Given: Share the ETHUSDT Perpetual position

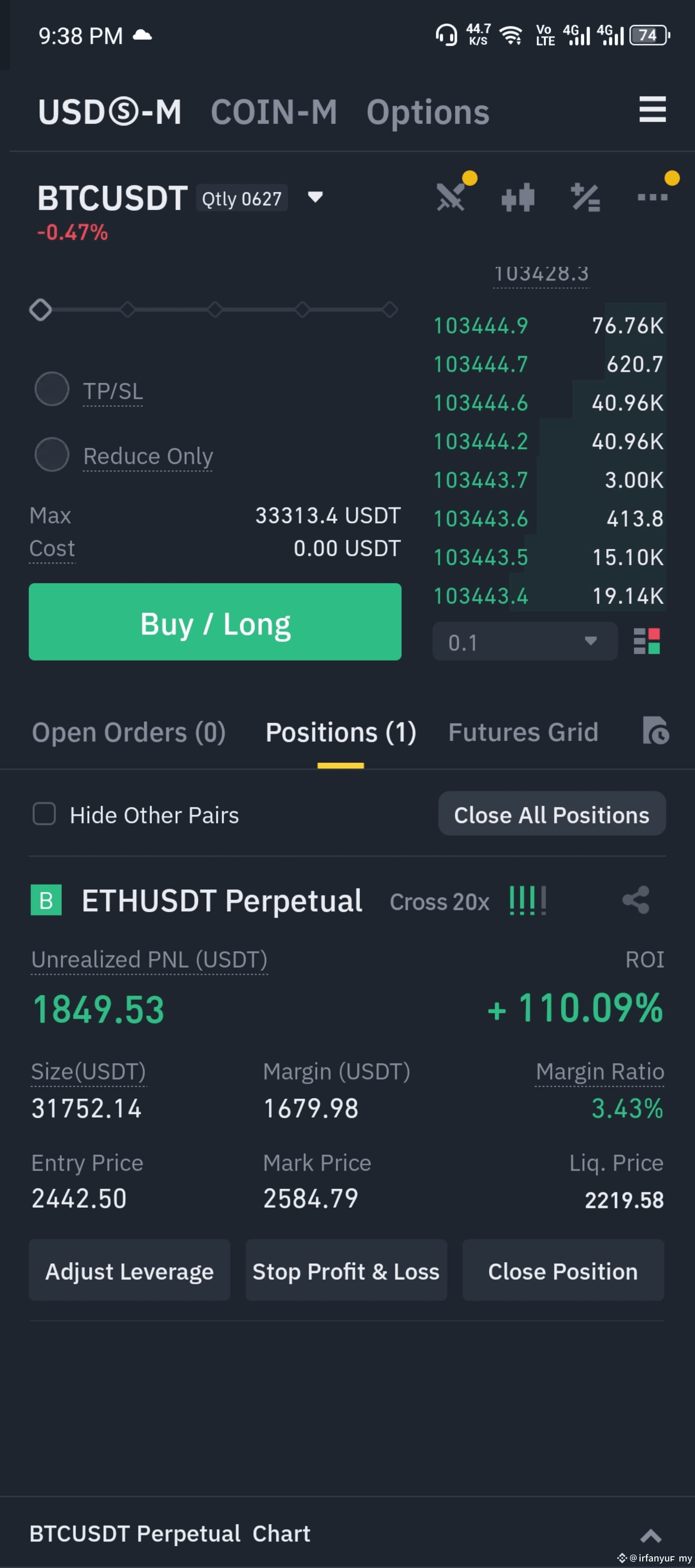Looking at the screenshot, I should coord(635,900).
